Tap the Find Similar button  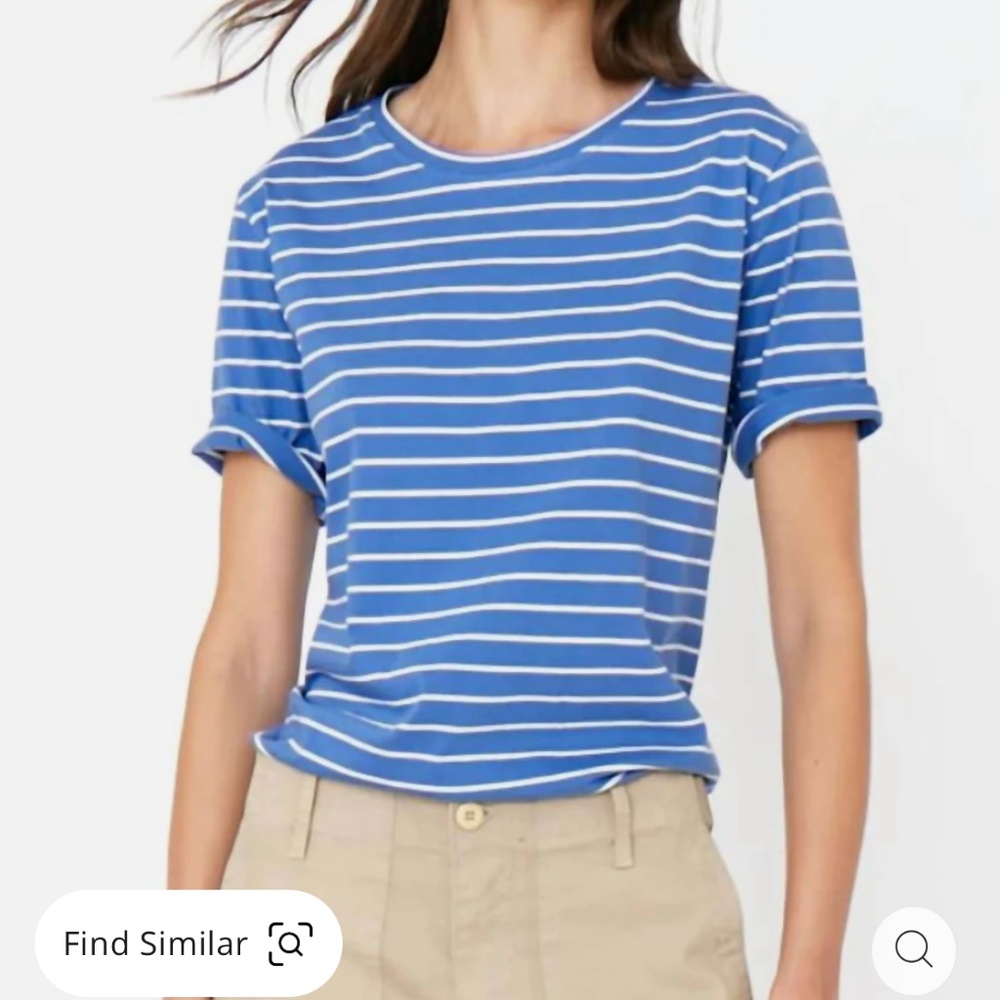[x=188, y=943]
